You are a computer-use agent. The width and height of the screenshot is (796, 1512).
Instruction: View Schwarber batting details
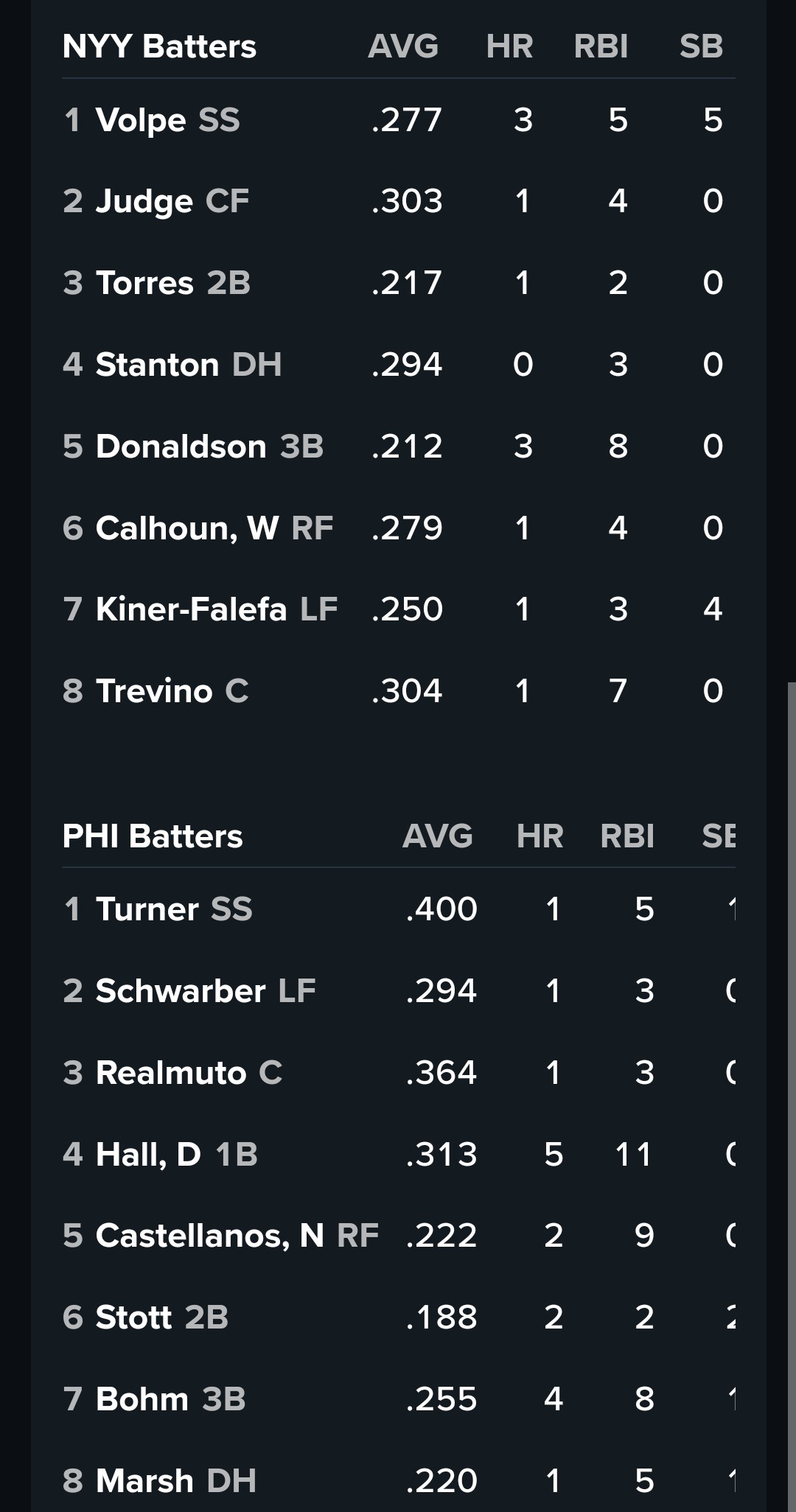180,991
